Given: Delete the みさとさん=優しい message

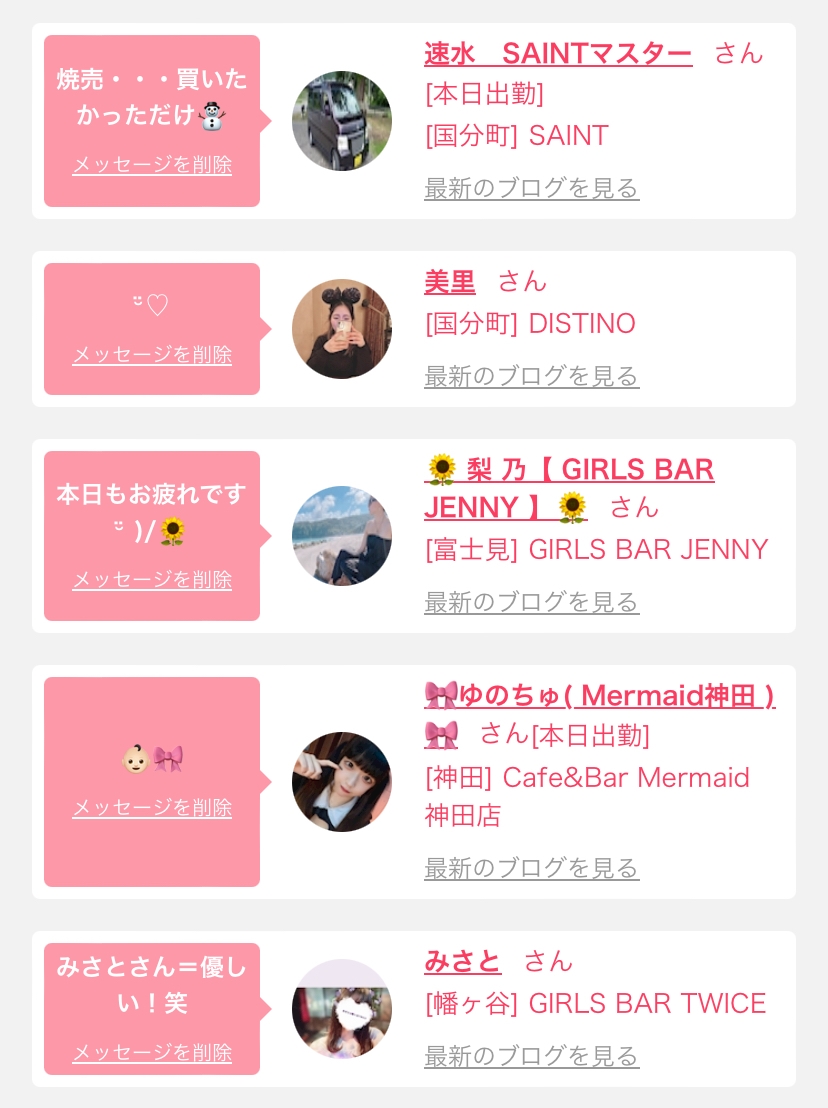Looking at the screenshot, I should (x=152, y=1052).
